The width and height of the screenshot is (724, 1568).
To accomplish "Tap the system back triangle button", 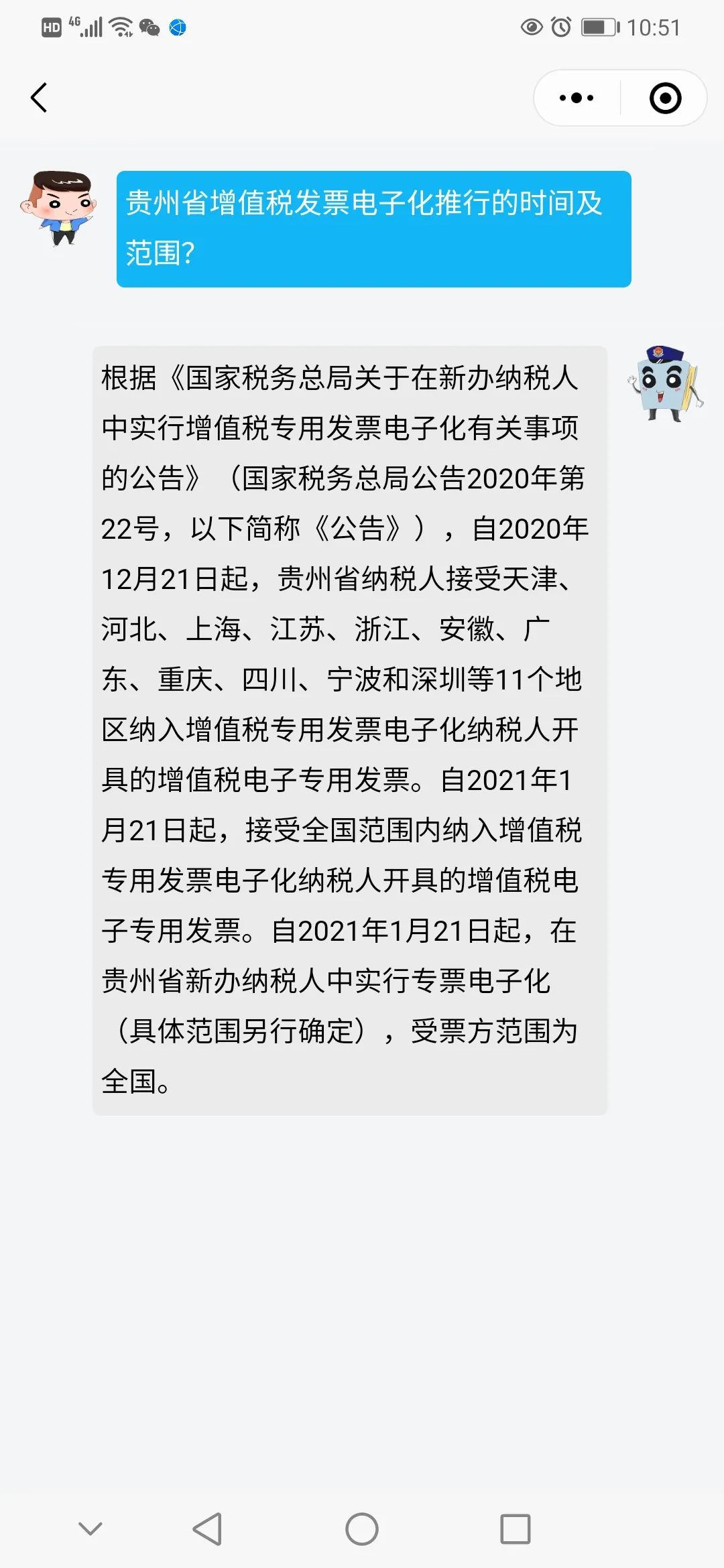I will (x=207, y=1529).
